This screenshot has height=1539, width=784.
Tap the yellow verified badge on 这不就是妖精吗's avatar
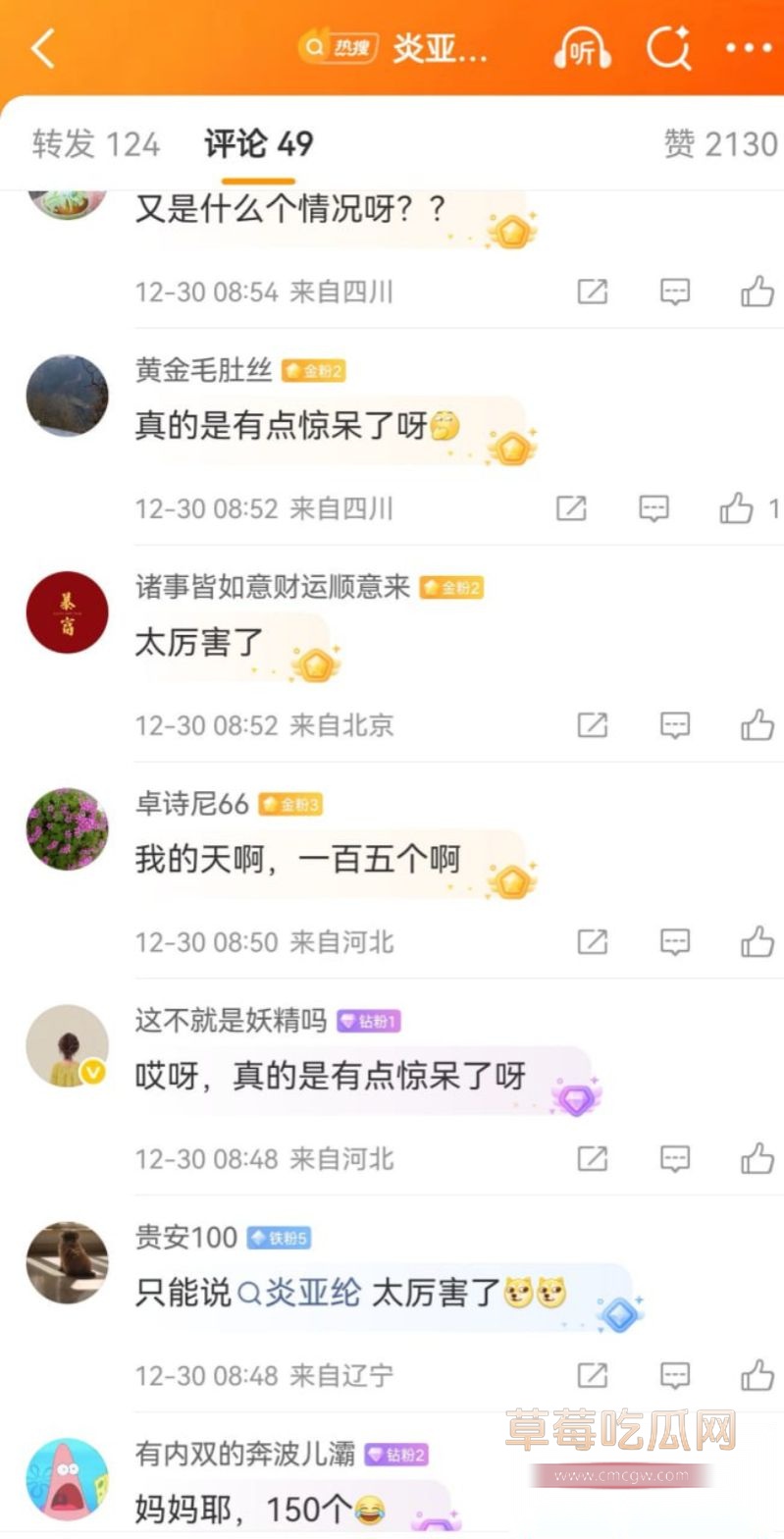point(92,1073)
